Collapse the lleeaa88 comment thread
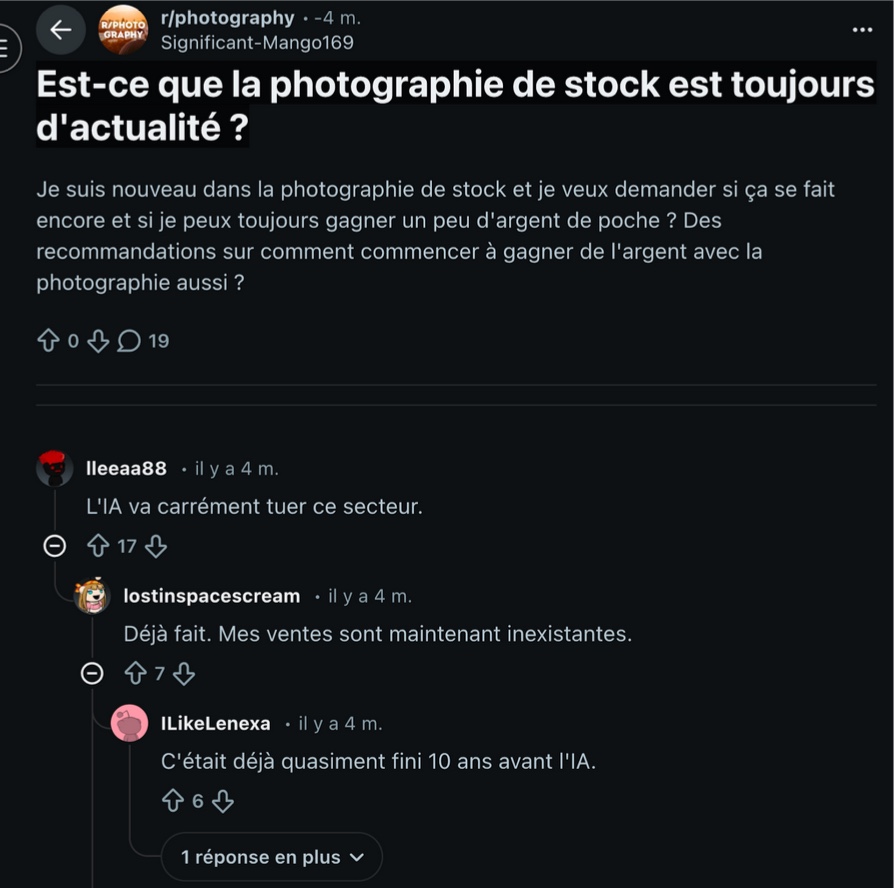The width and height of the screenshot is (894, 888). (x=56, y=546)
